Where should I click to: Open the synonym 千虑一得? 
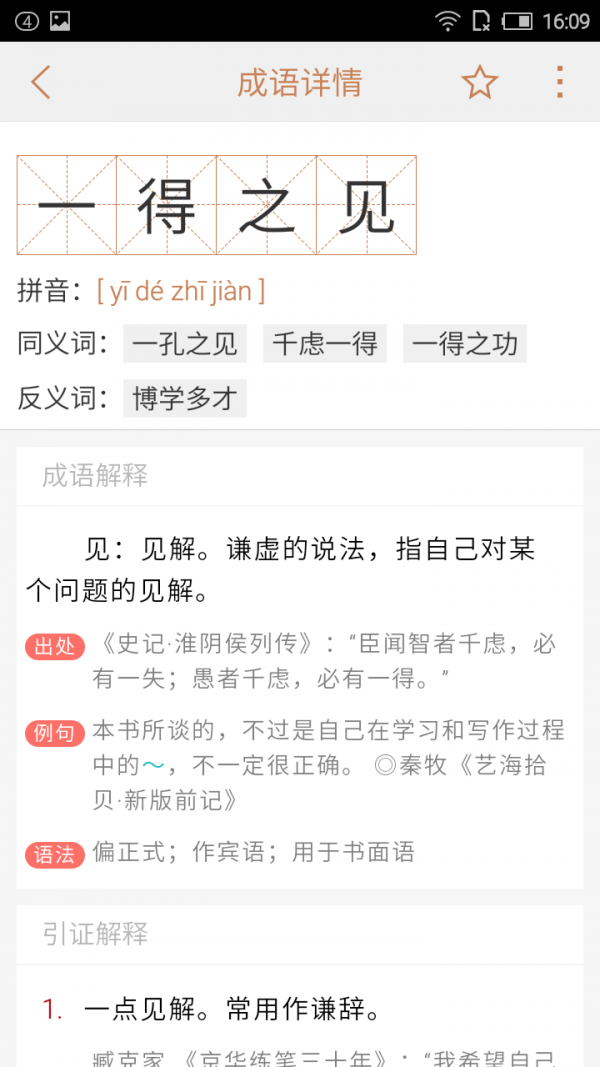click(325, 344)
